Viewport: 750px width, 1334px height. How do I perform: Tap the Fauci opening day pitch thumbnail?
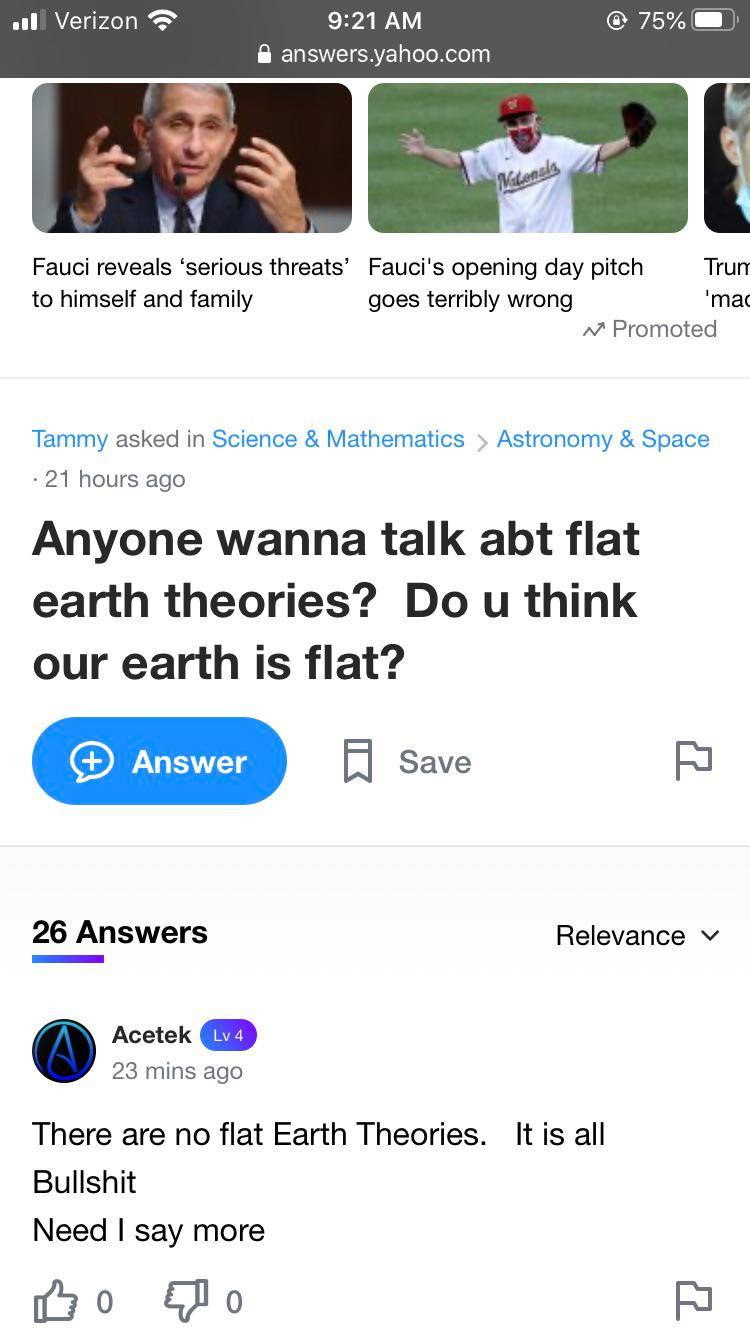[x=527, y=157]
